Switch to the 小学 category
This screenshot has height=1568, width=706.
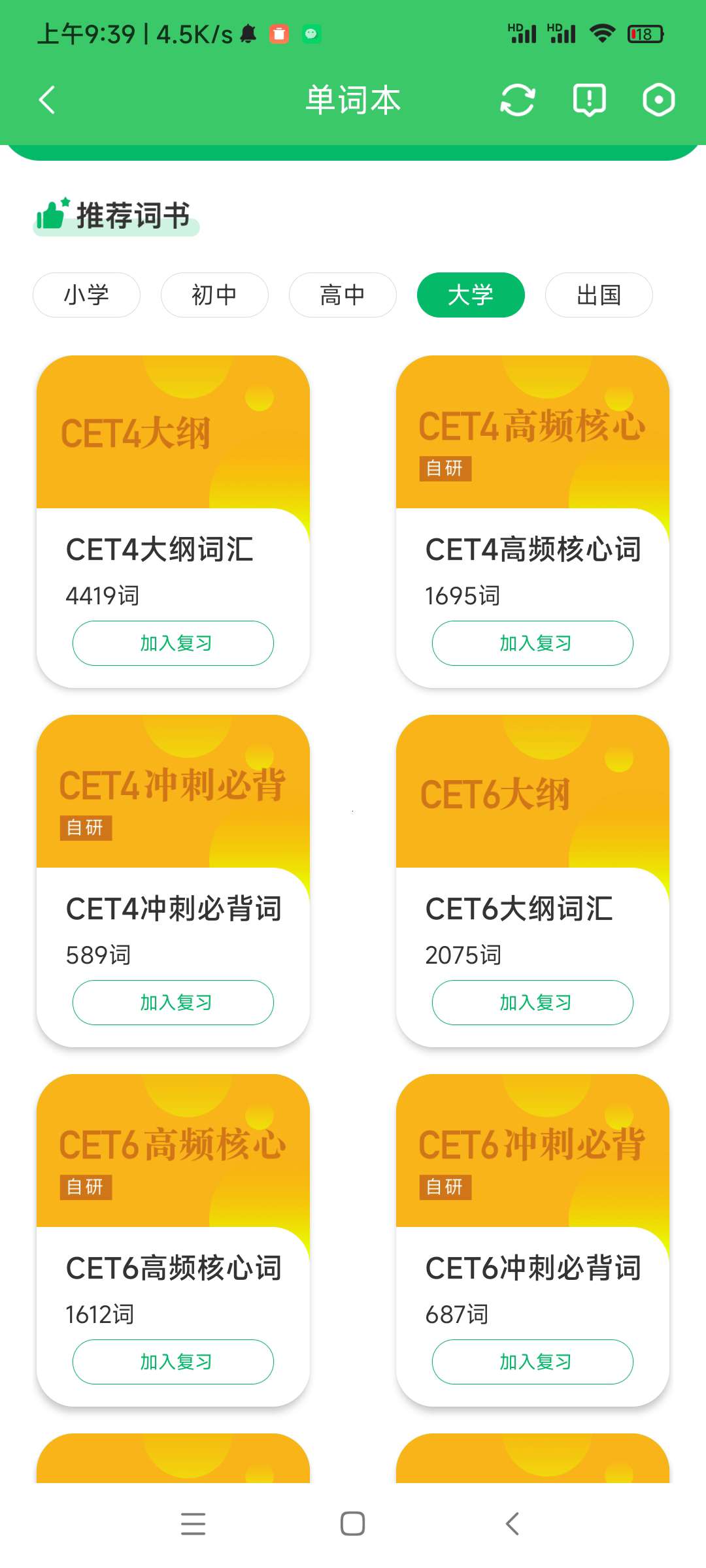point(86,295)
